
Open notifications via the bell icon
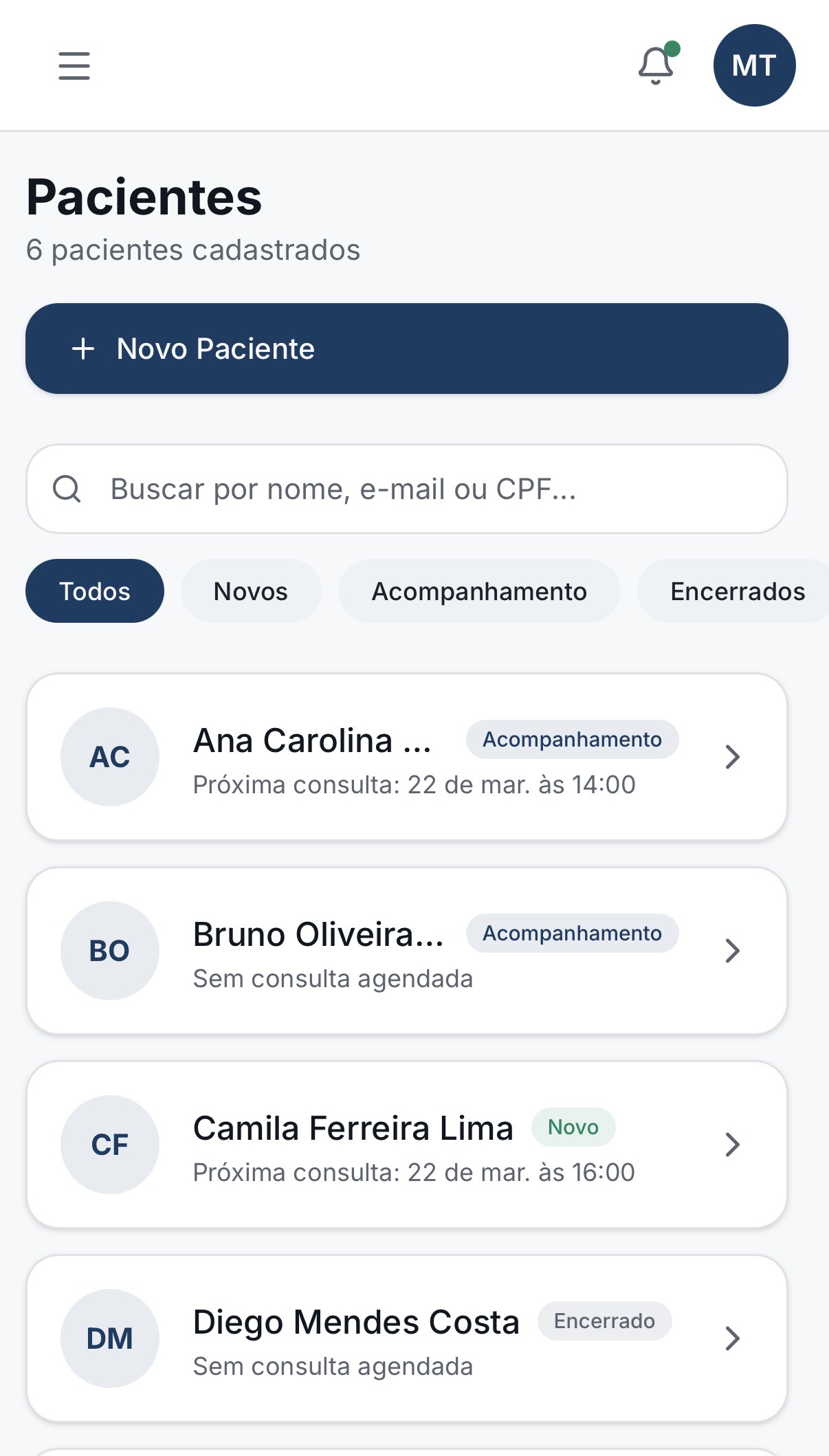pyautogui.click(x=655, y=67)
